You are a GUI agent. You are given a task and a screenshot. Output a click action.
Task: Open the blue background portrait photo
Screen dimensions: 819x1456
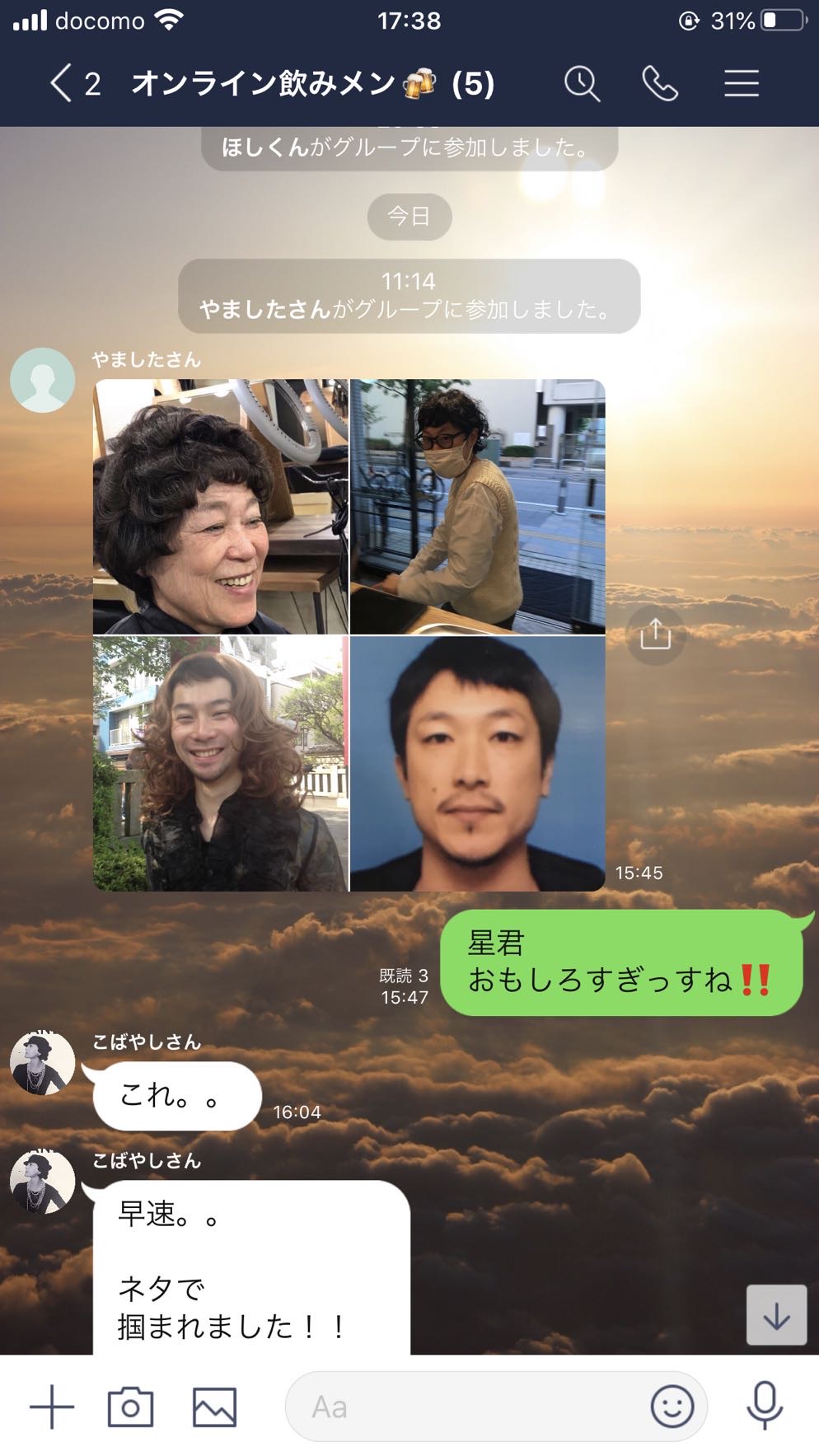click(478, 764)
